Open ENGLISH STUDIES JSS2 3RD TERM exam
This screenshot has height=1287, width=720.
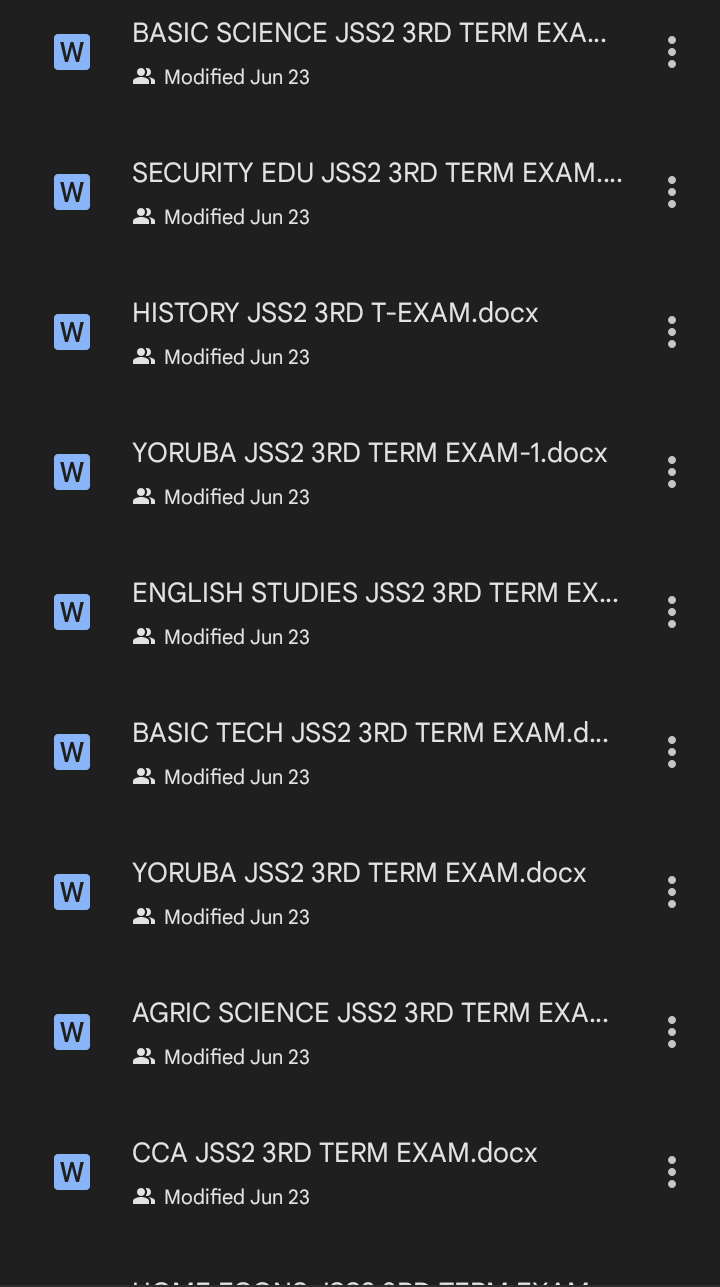click(x=376, y=592)
